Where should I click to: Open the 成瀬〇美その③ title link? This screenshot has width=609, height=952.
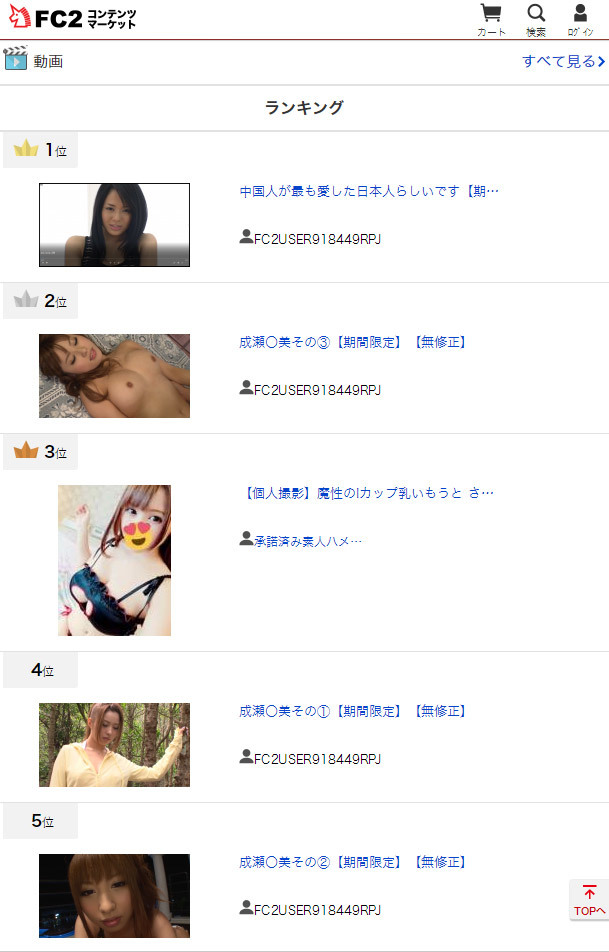coord(353,342)
